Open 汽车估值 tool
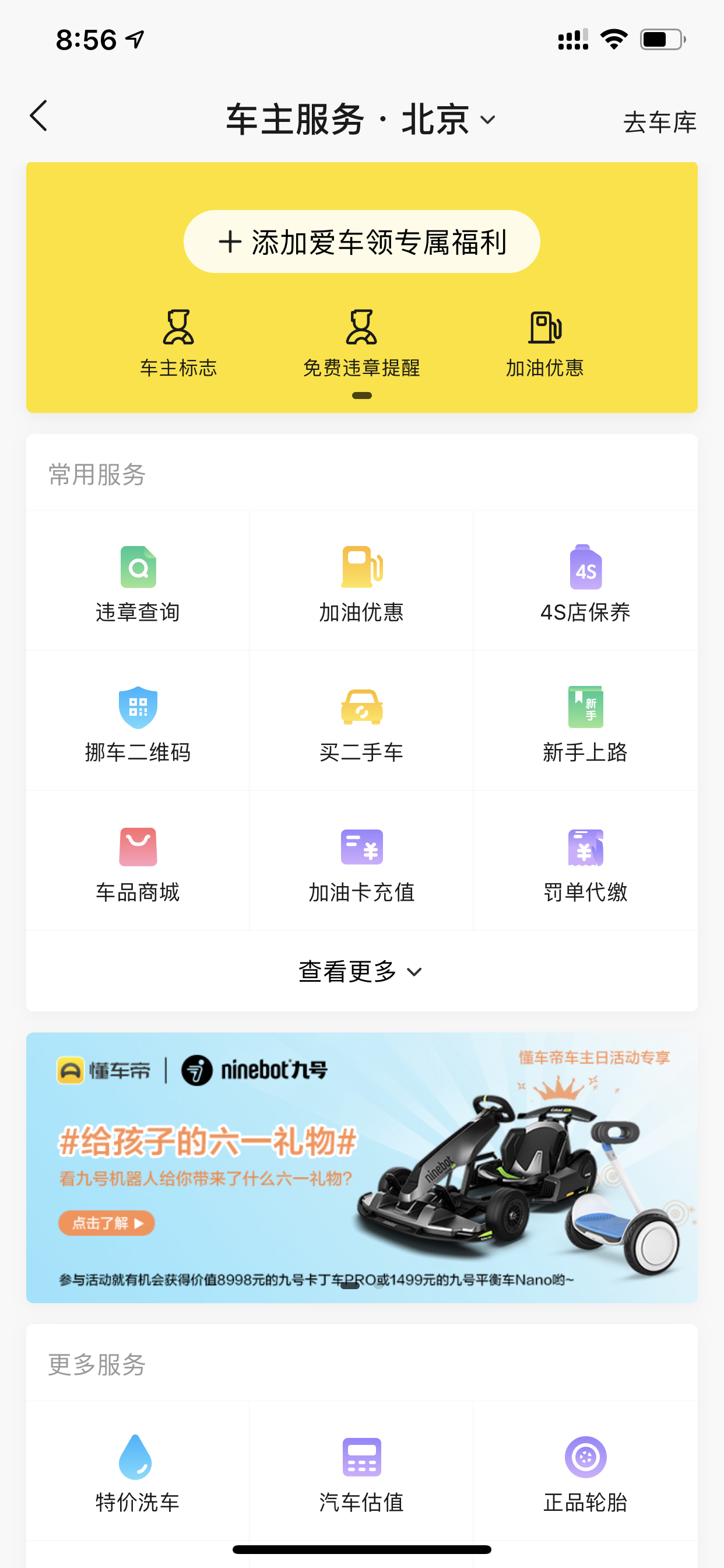Viewport: 724px width, 1568px height. [x=361, y=1473]
